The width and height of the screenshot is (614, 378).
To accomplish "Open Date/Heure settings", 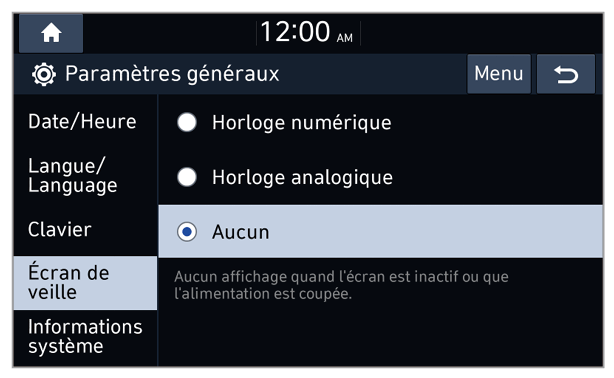I will tap(85, 122).
